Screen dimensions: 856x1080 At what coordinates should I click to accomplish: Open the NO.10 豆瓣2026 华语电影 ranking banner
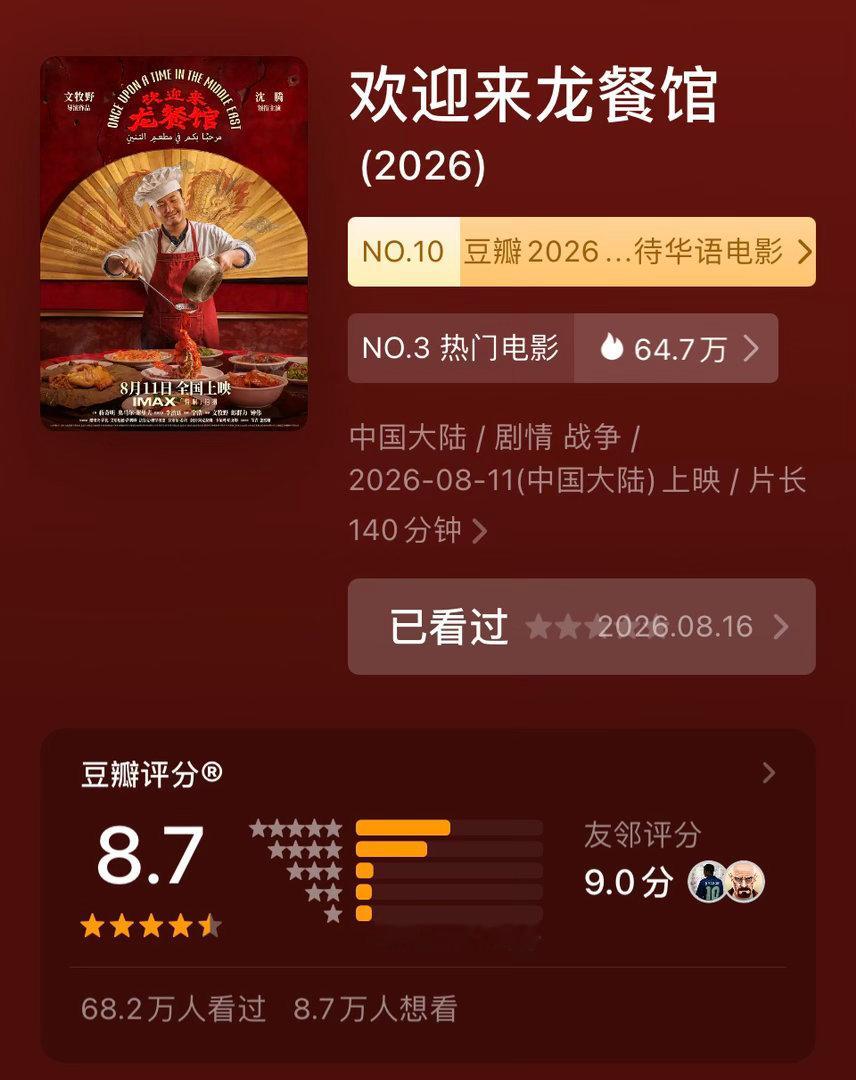point(581,251)
